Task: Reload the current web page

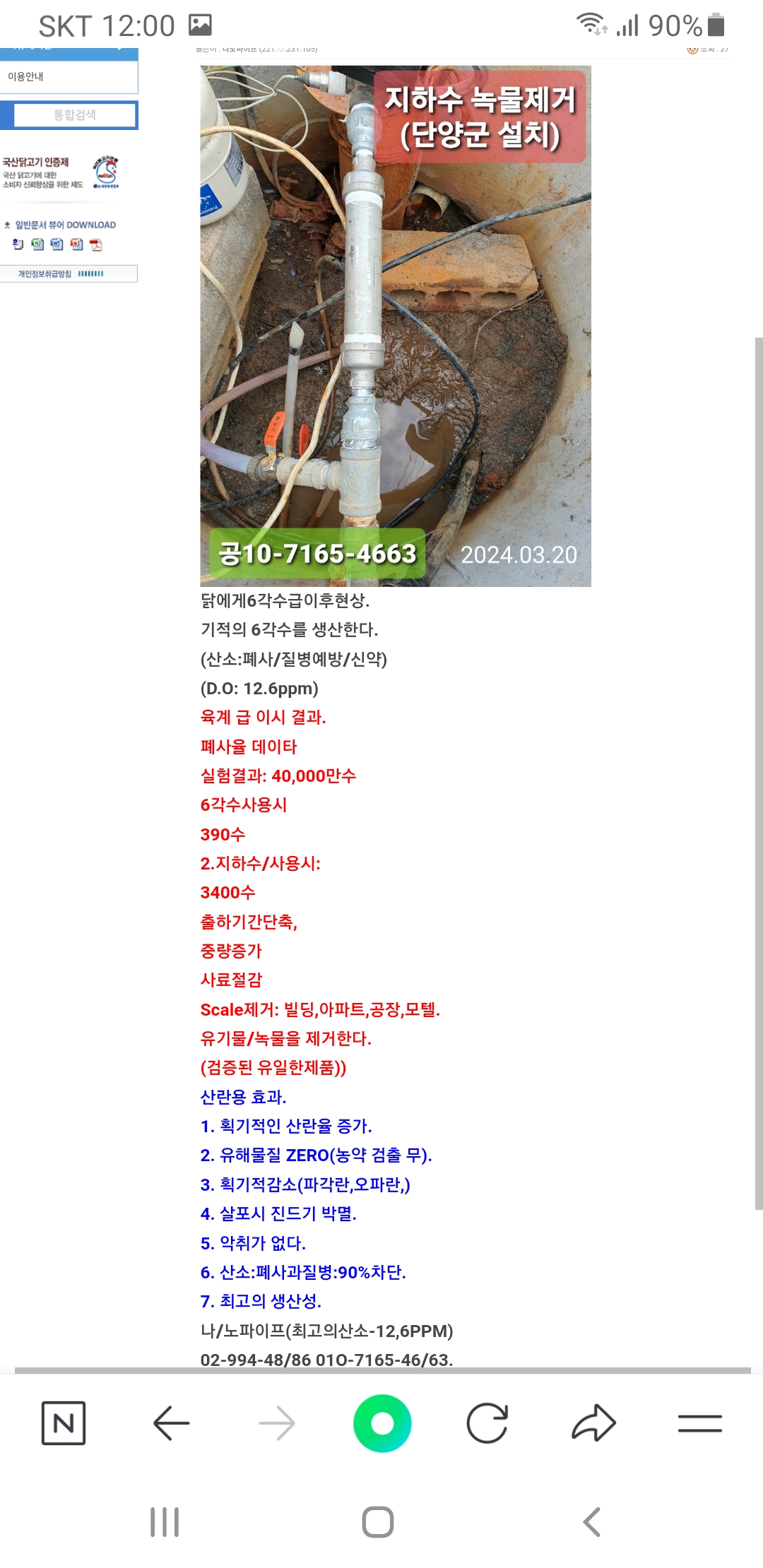Action: (487, 1423)
